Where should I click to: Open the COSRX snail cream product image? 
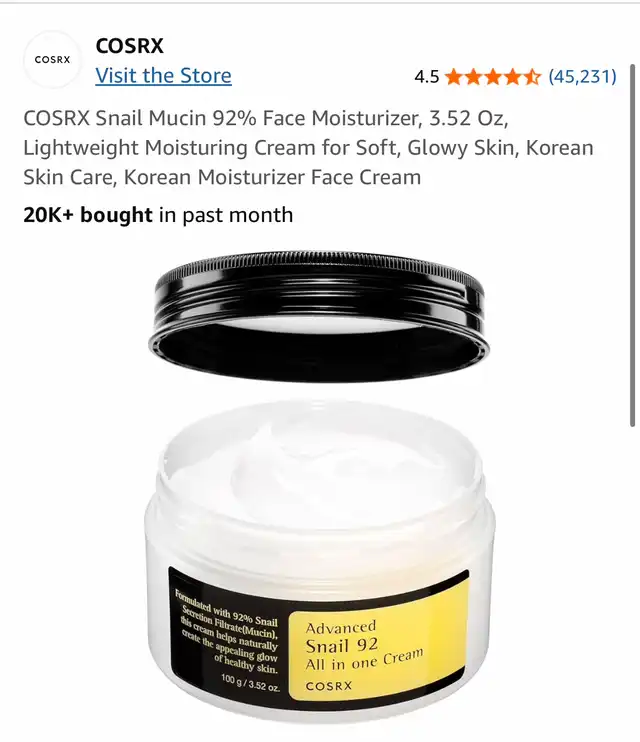click(319, 486)
